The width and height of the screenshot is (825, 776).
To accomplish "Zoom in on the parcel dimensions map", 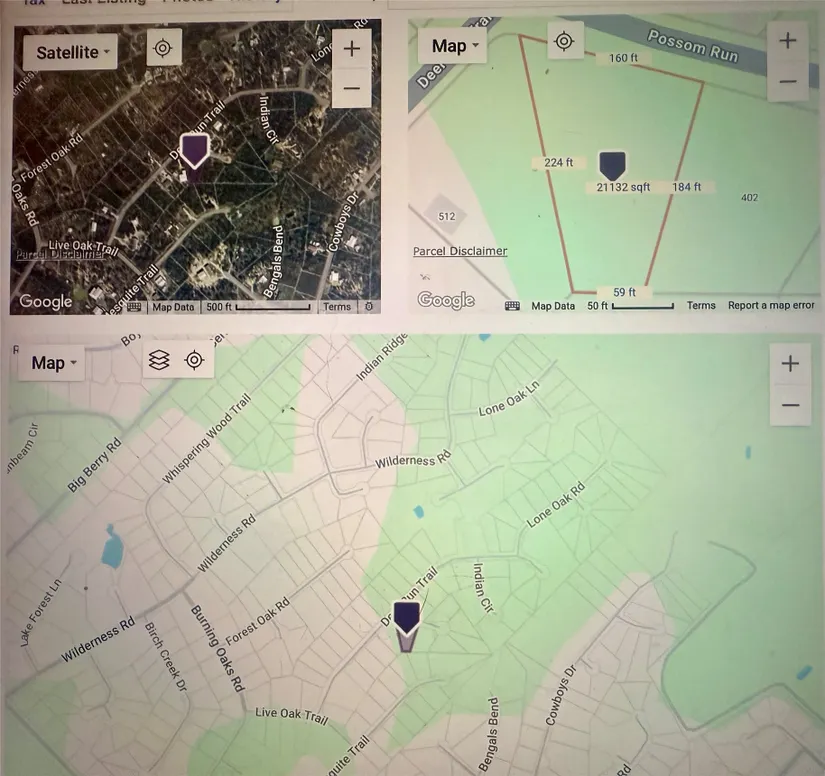I will point(788,40).
